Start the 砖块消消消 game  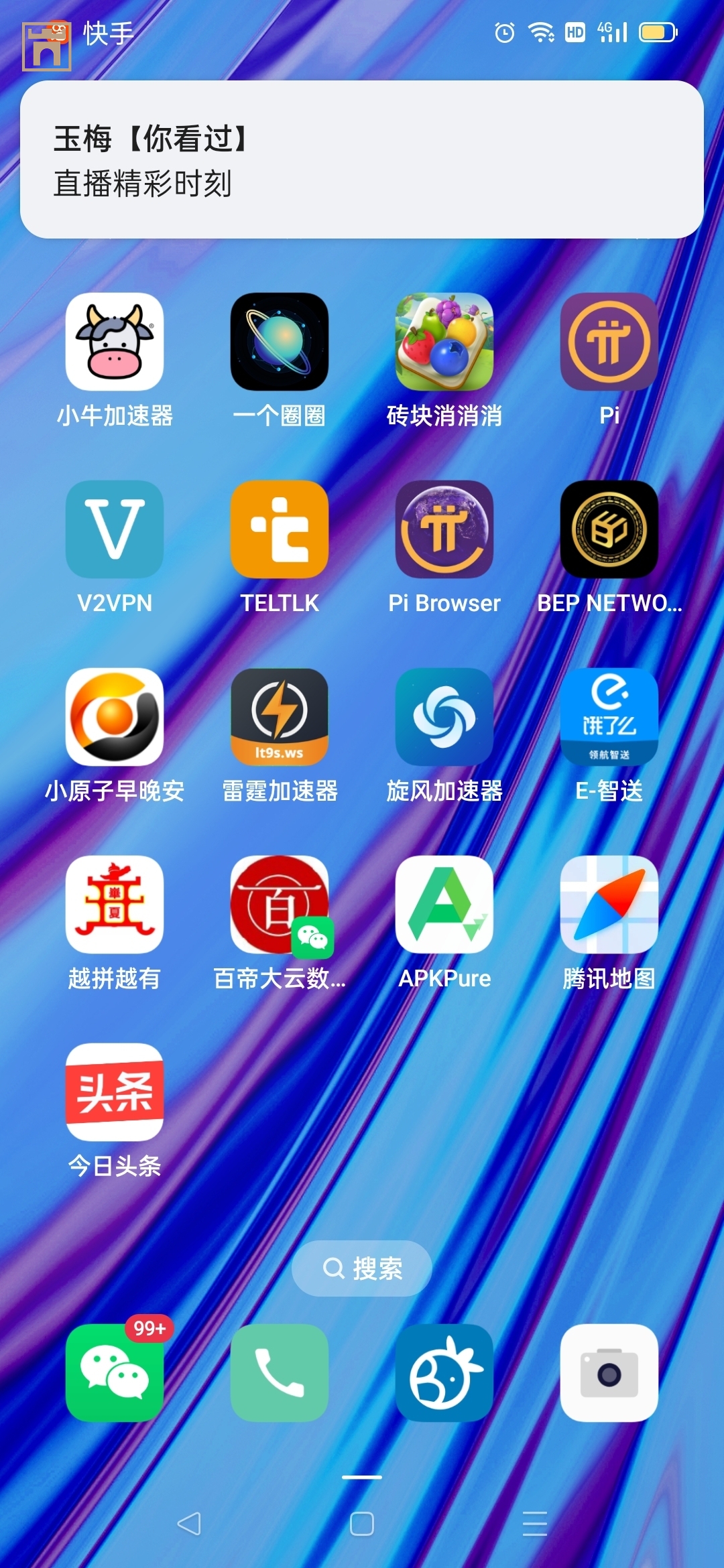pos(444,342)
